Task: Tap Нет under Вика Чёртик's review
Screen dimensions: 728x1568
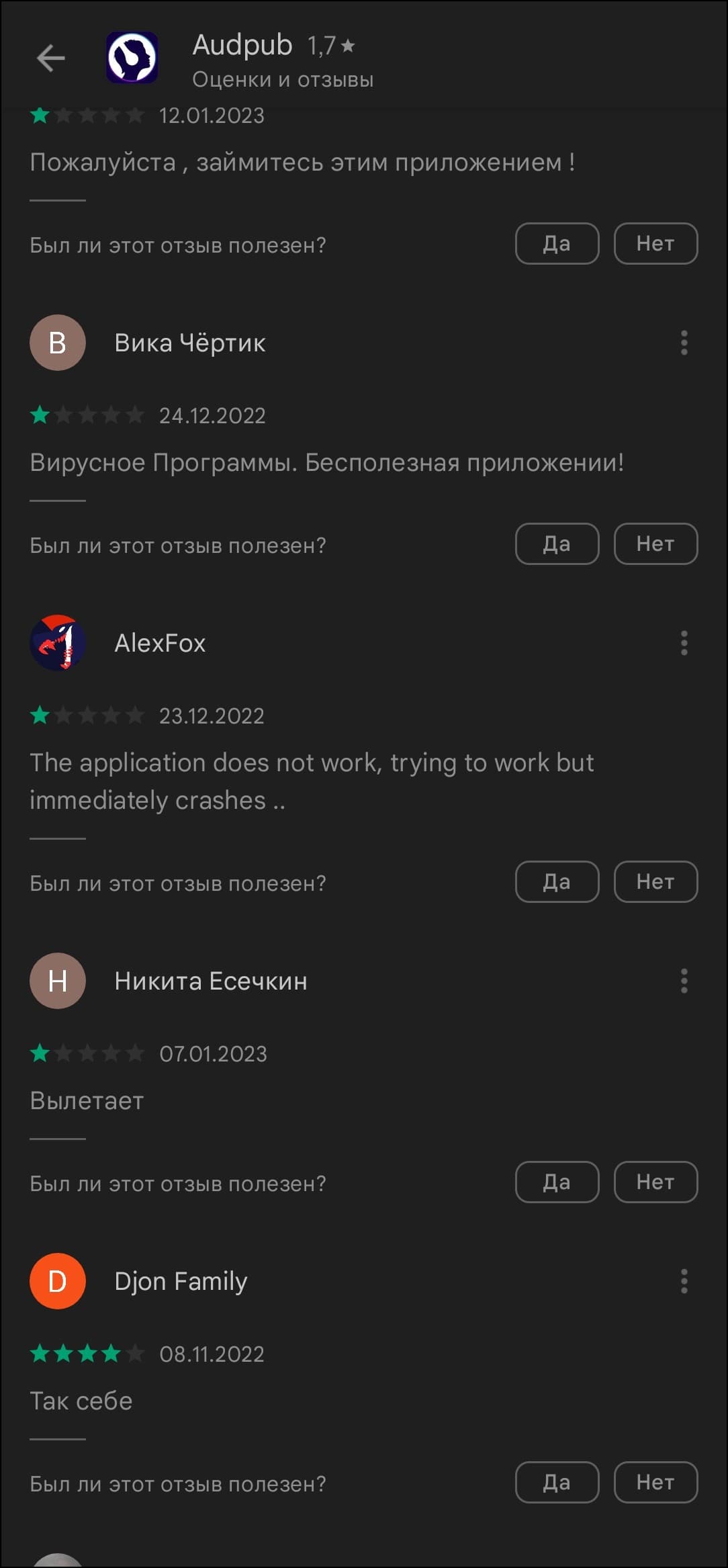Action: [655, 543]
